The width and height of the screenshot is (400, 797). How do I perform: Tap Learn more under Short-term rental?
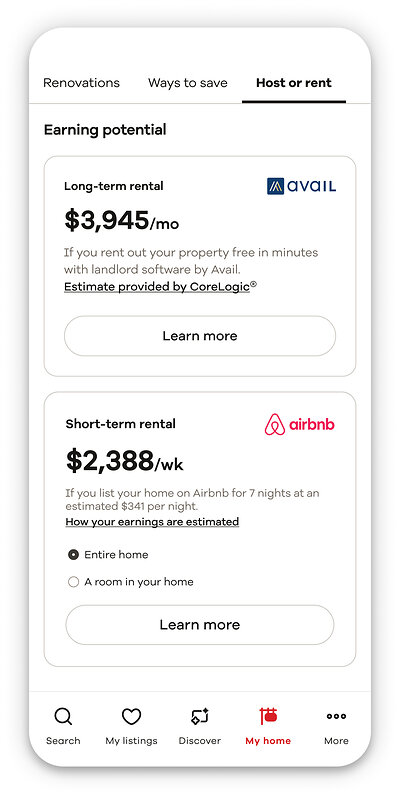coord(200,625)
